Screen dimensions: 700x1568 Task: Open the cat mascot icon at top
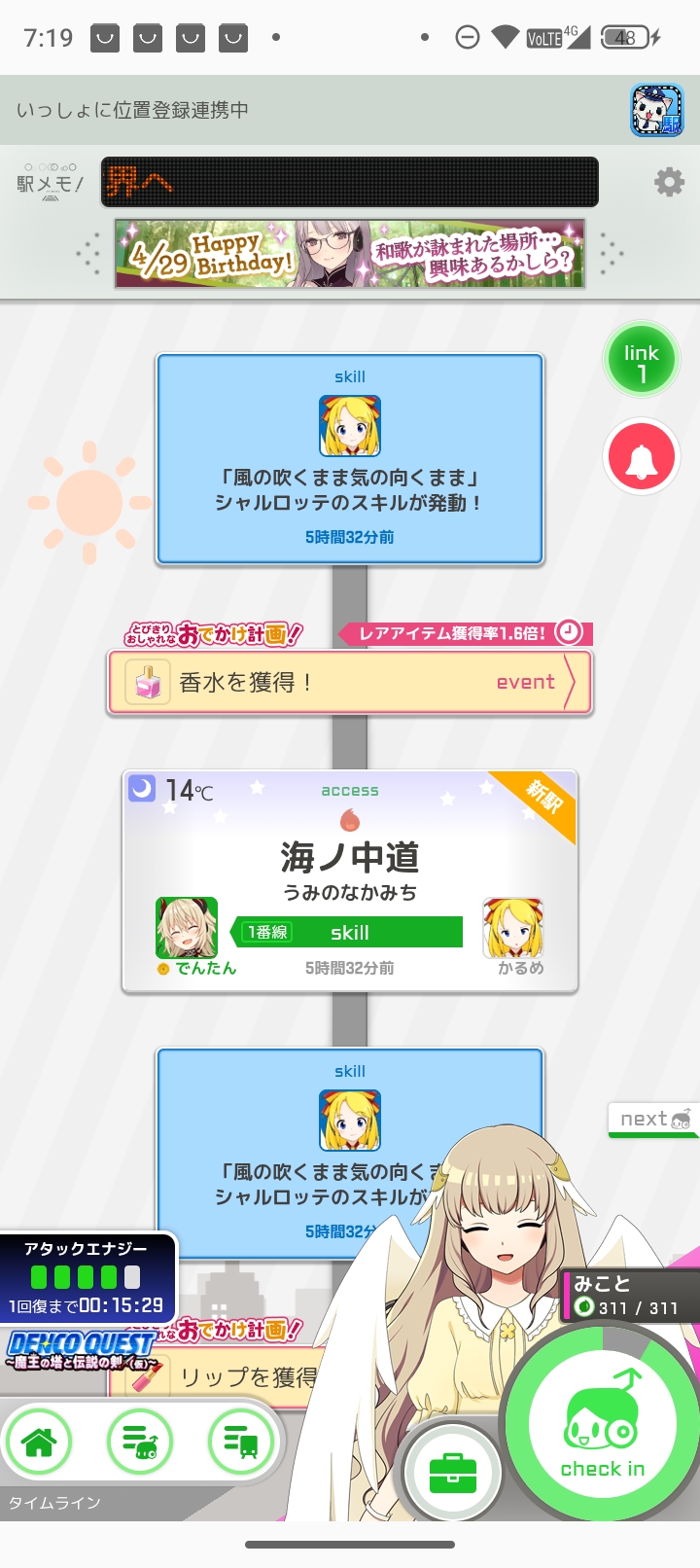point(657,110)
